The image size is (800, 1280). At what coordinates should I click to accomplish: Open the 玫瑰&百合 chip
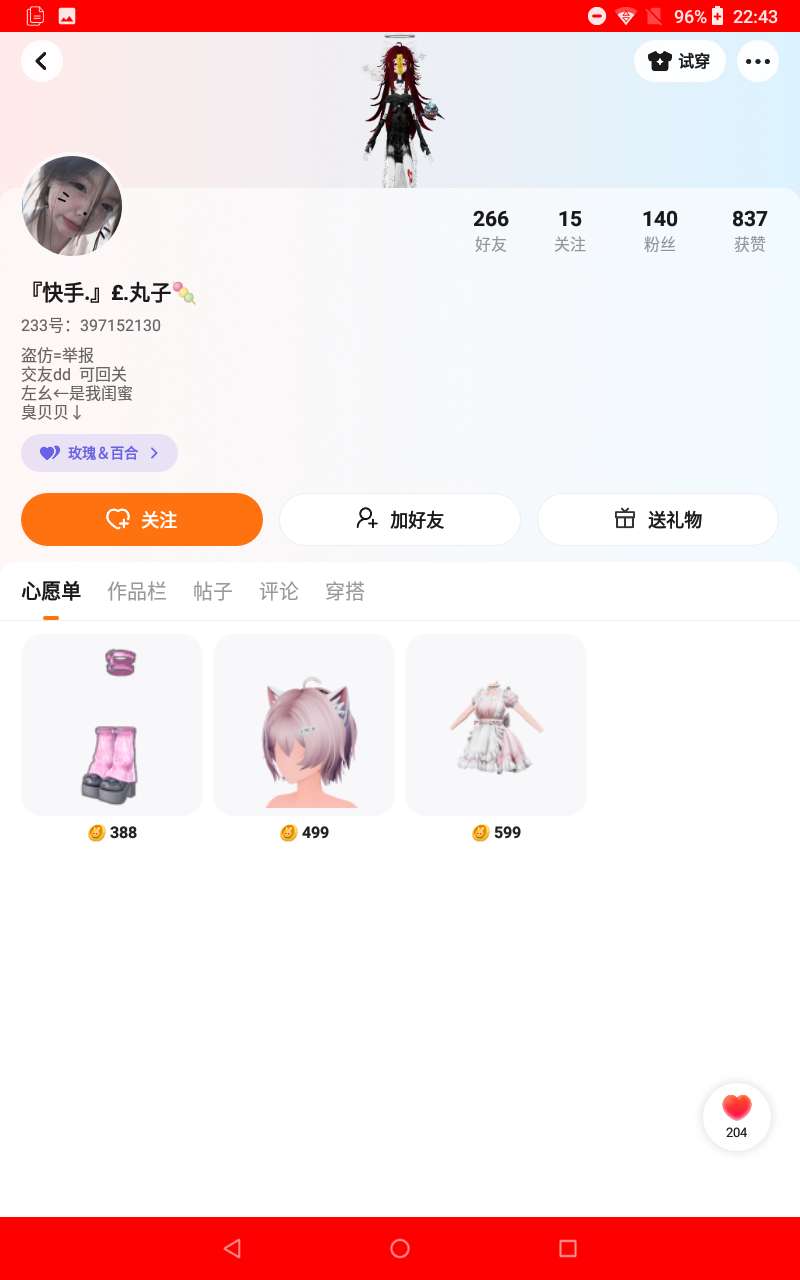click(99, 453)
